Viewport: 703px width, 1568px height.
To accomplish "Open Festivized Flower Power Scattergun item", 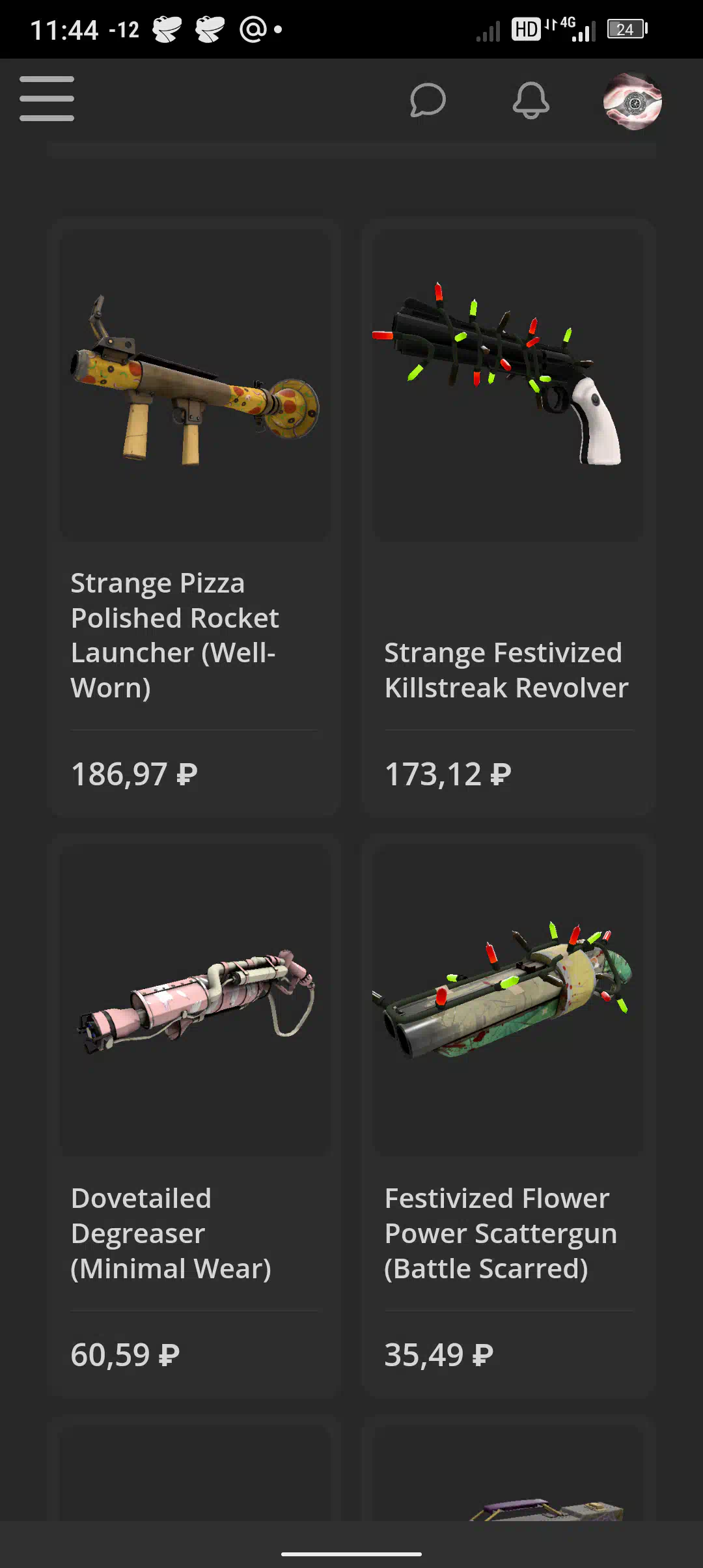I will [x=508, y=1115].
